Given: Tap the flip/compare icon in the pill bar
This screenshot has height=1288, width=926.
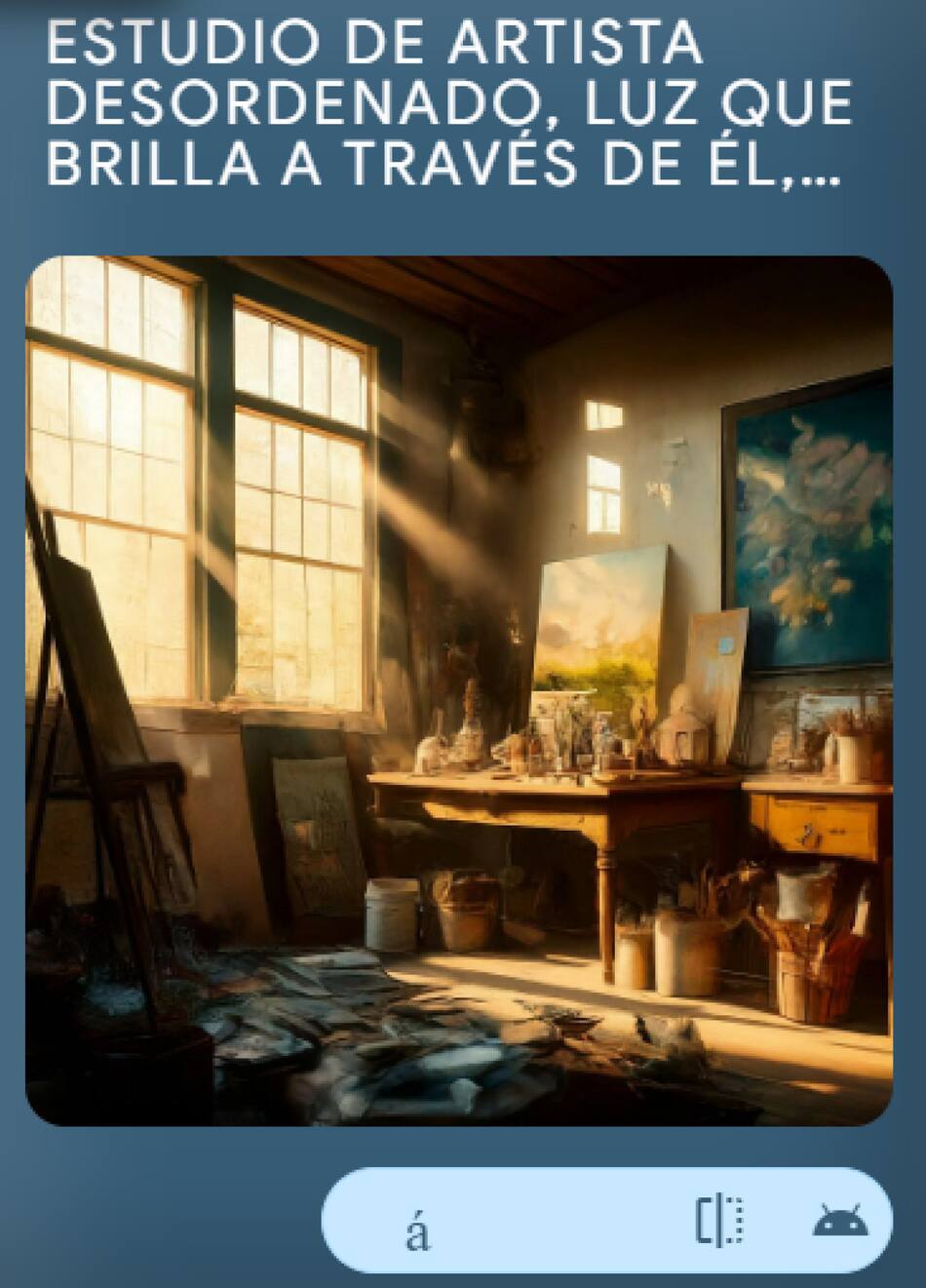Looking at the screenshot, I should [719, 1221].
